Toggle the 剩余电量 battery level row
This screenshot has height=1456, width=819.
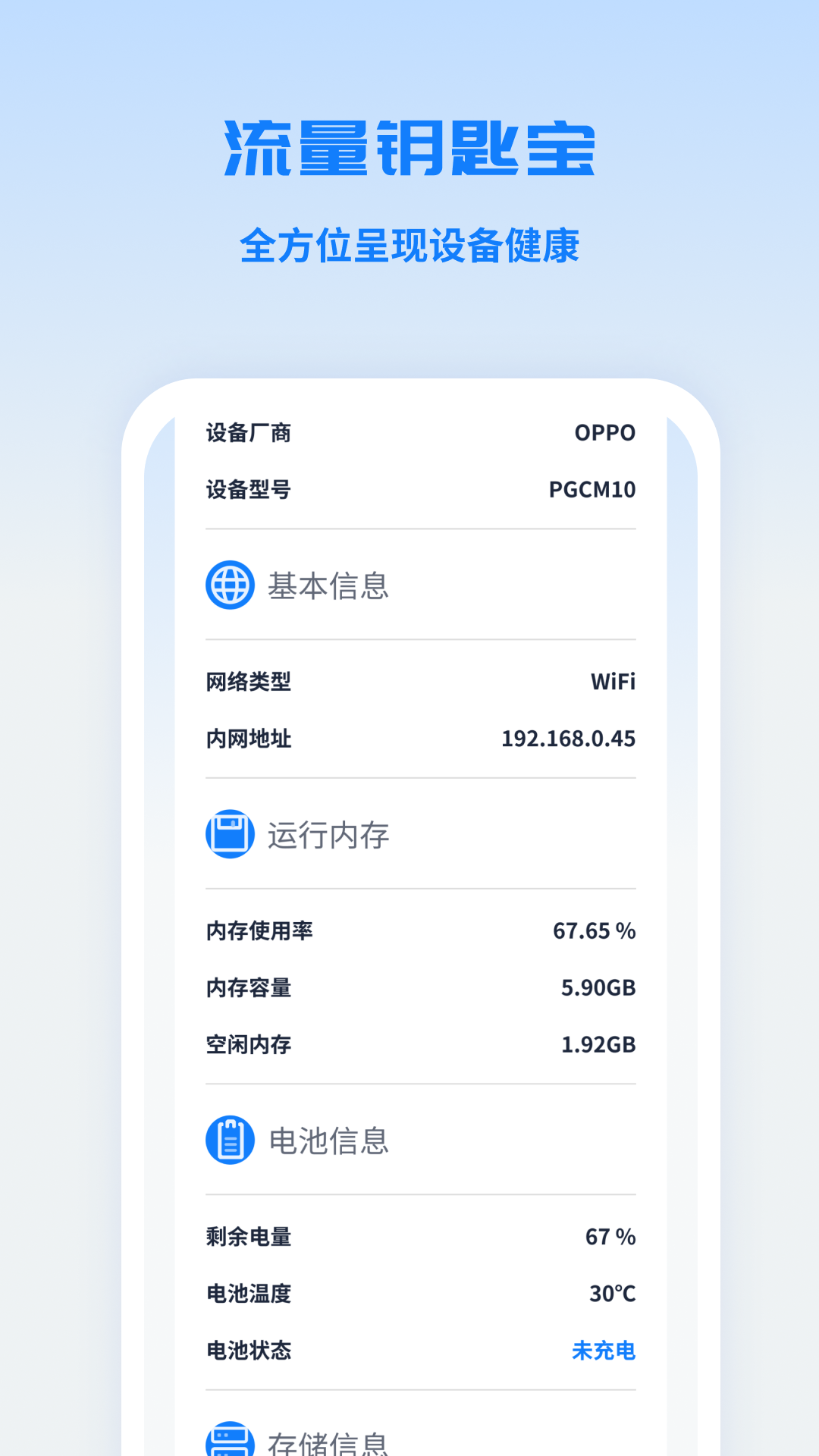pyautogui.click(x=419, y=1236)
